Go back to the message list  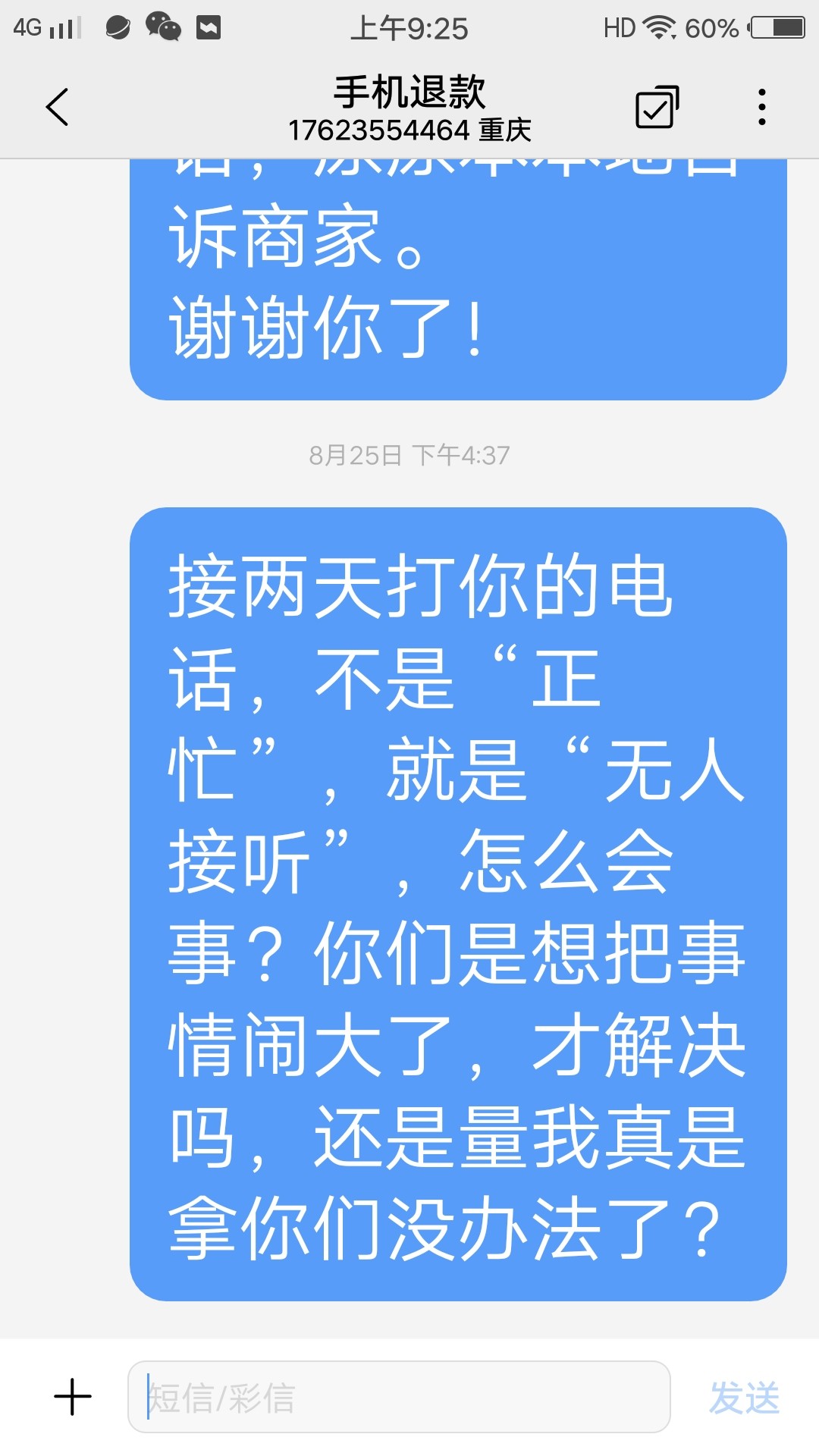click(58, 107)
